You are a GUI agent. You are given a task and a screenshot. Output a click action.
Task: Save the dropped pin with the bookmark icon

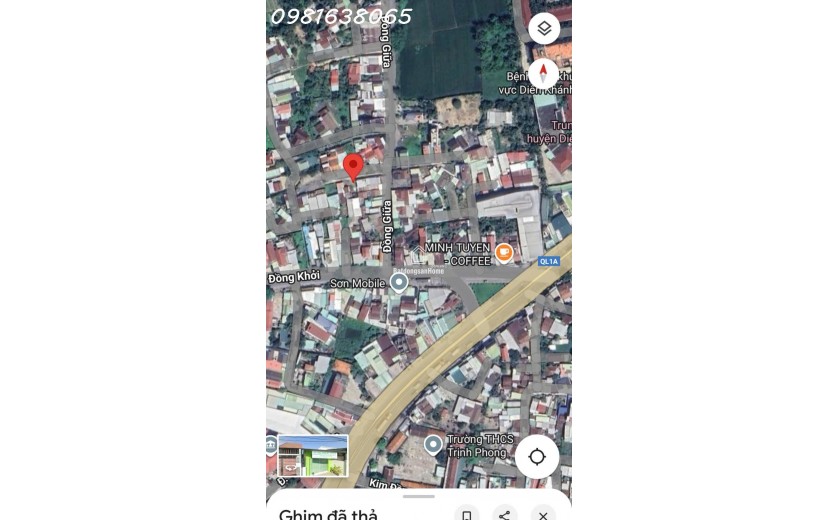pyautogui.click(x=466, y=515)
